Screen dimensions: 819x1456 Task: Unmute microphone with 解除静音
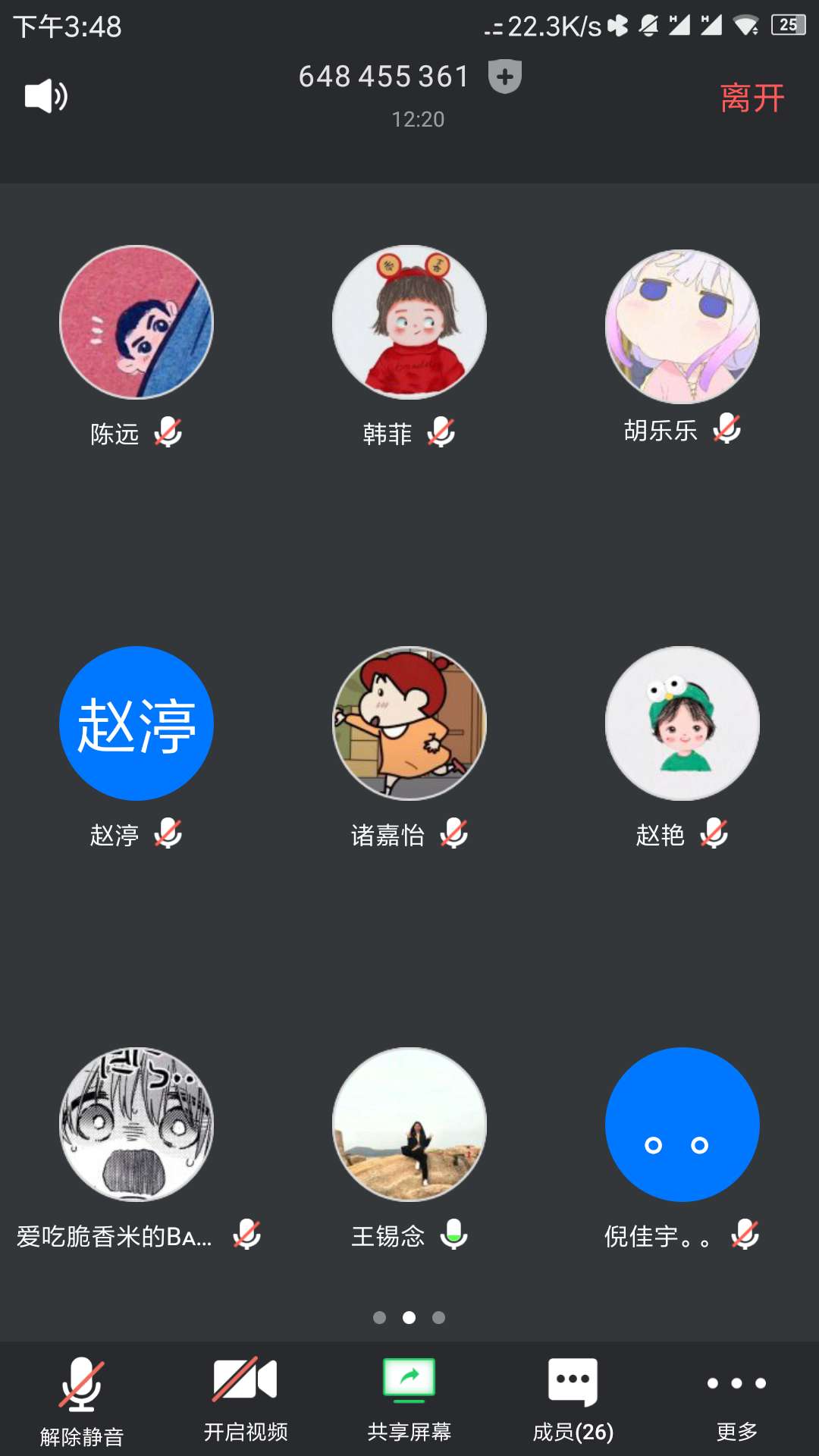click(82, 1400)
